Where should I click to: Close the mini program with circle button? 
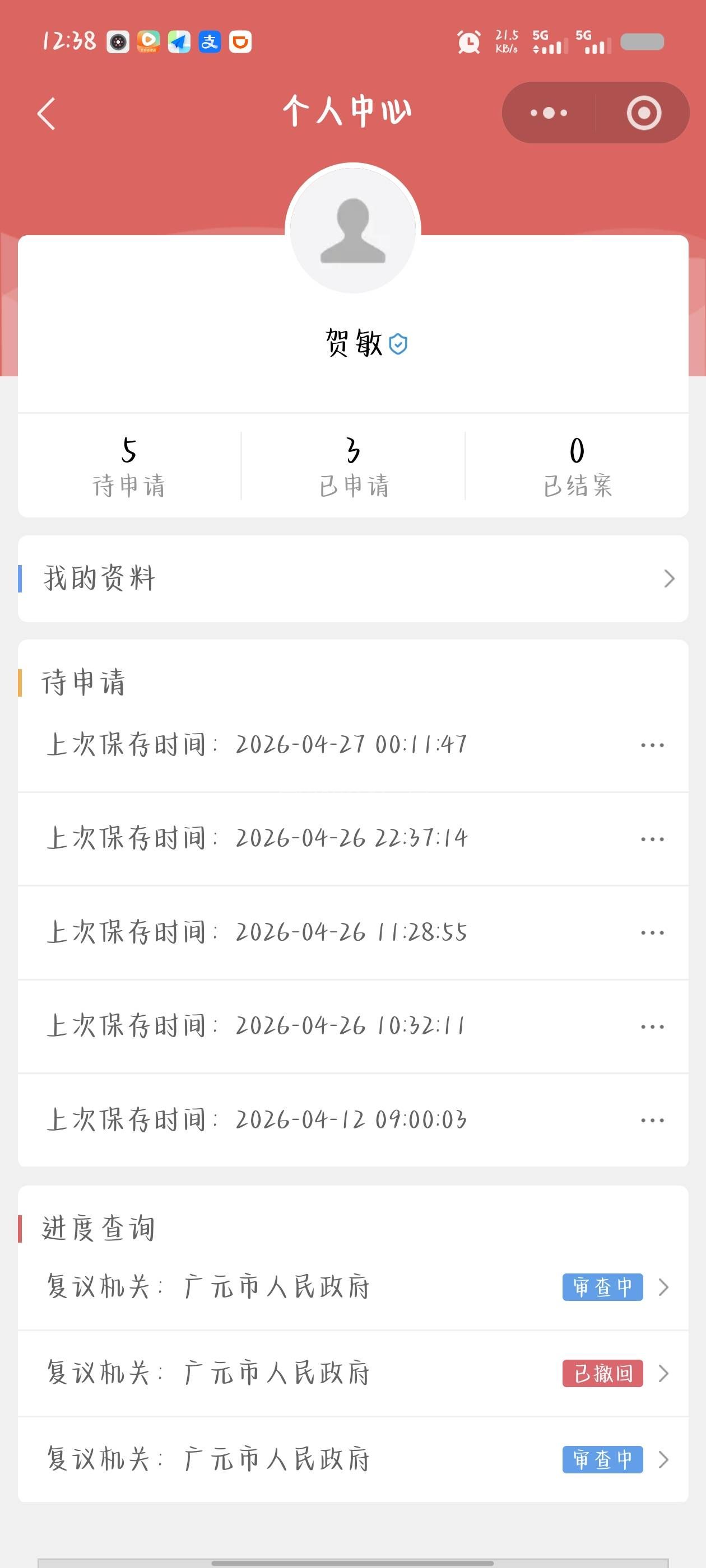643,113
